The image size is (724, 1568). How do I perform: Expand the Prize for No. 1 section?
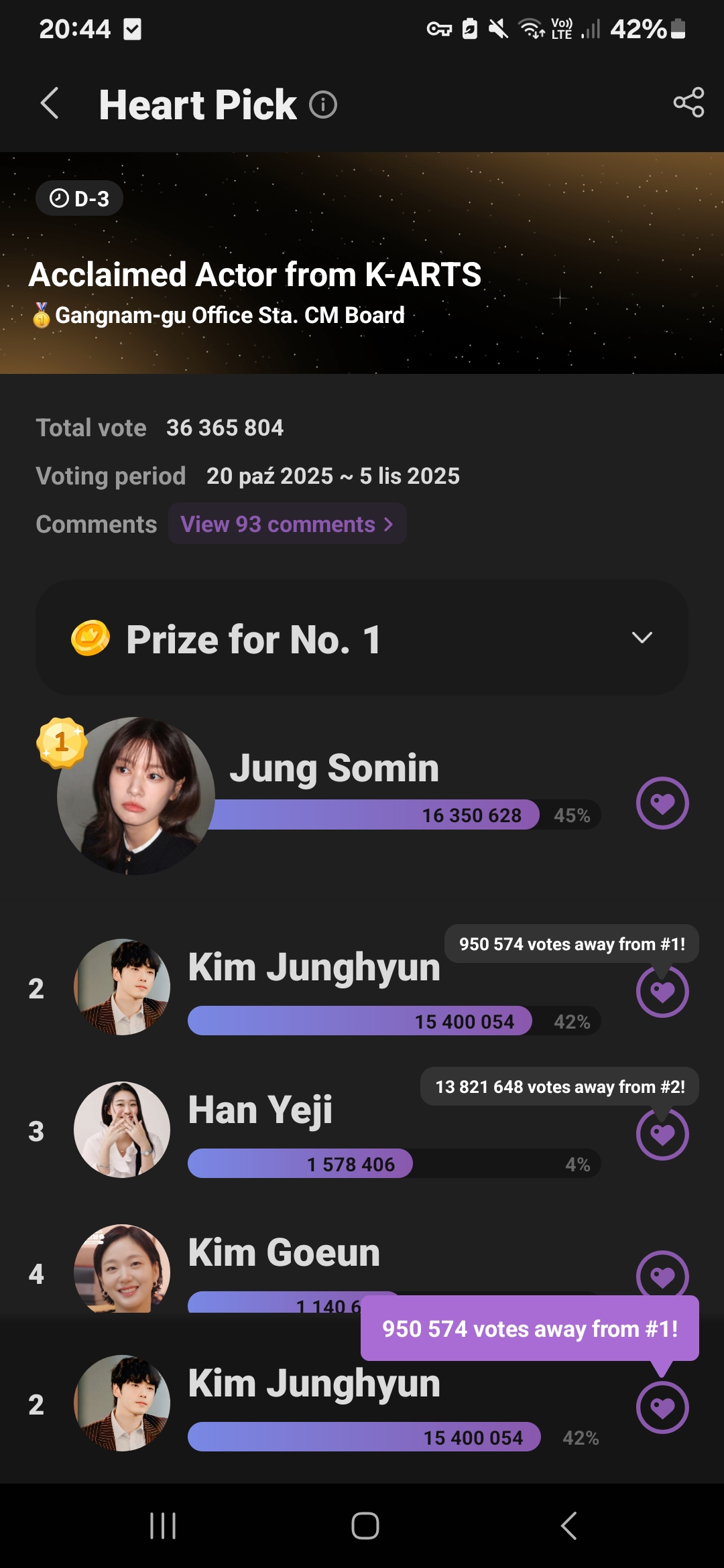[642, 638]
